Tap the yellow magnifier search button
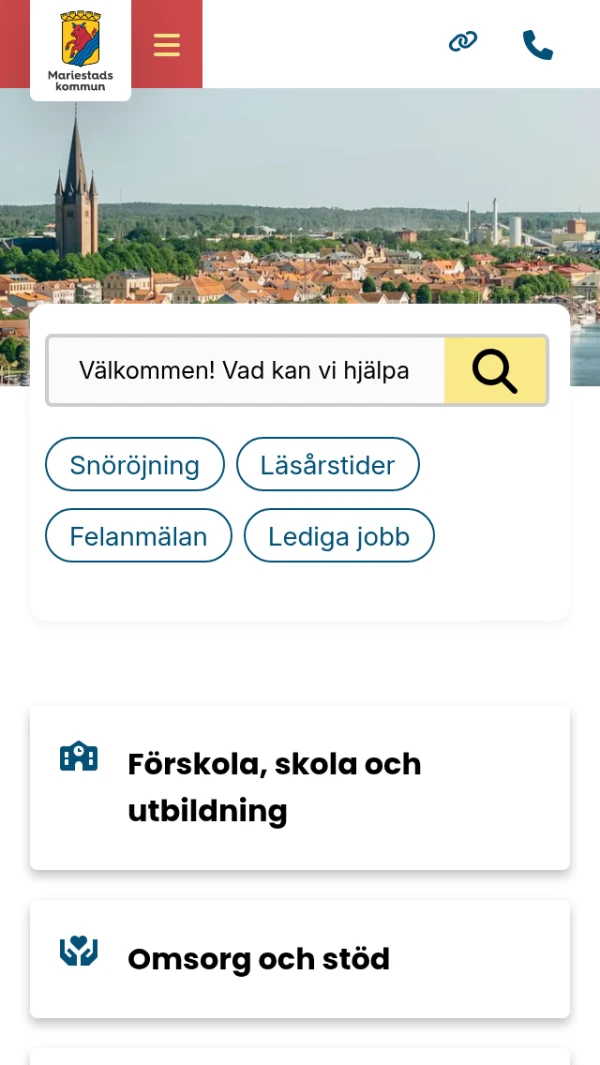Viewport: 600px width, 1065px height. click(495, 371)
